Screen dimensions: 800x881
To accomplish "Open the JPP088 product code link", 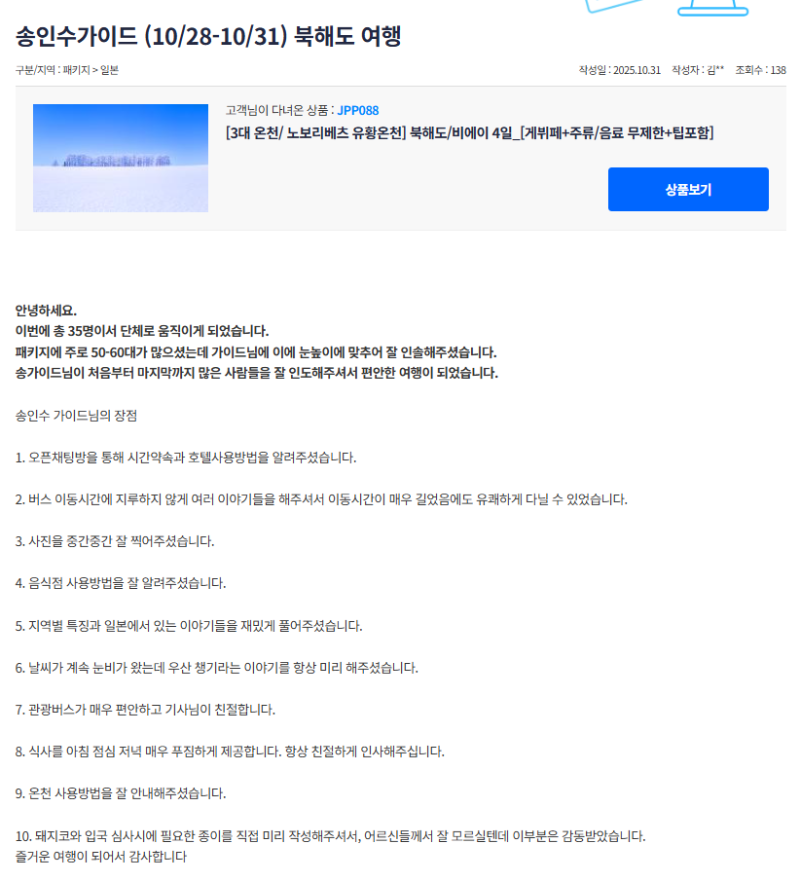I will coord(358,110).
